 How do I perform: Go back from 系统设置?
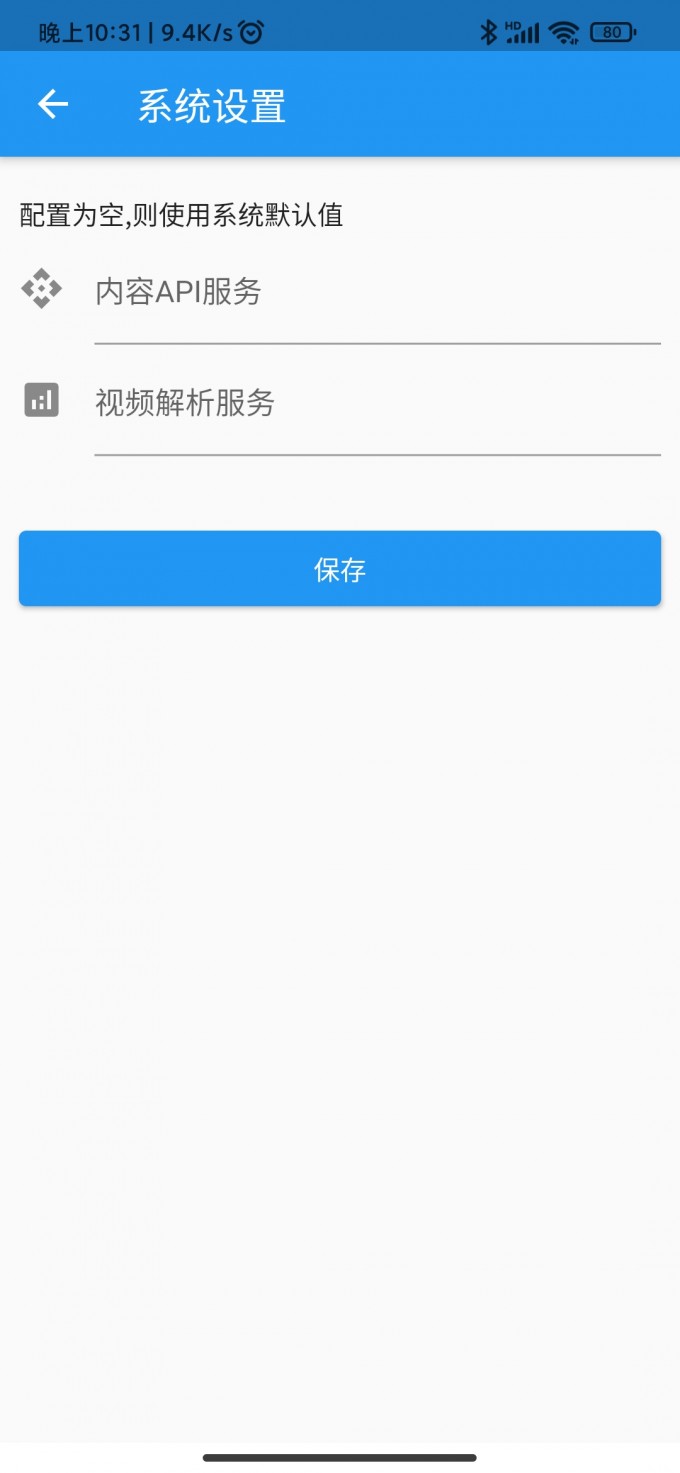53,104
